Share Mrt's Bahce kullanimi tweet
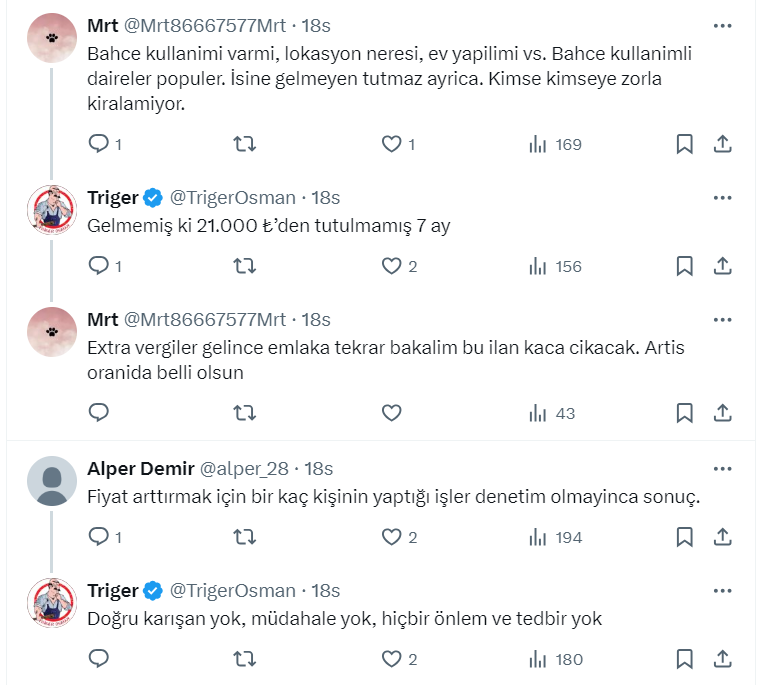 722,144
